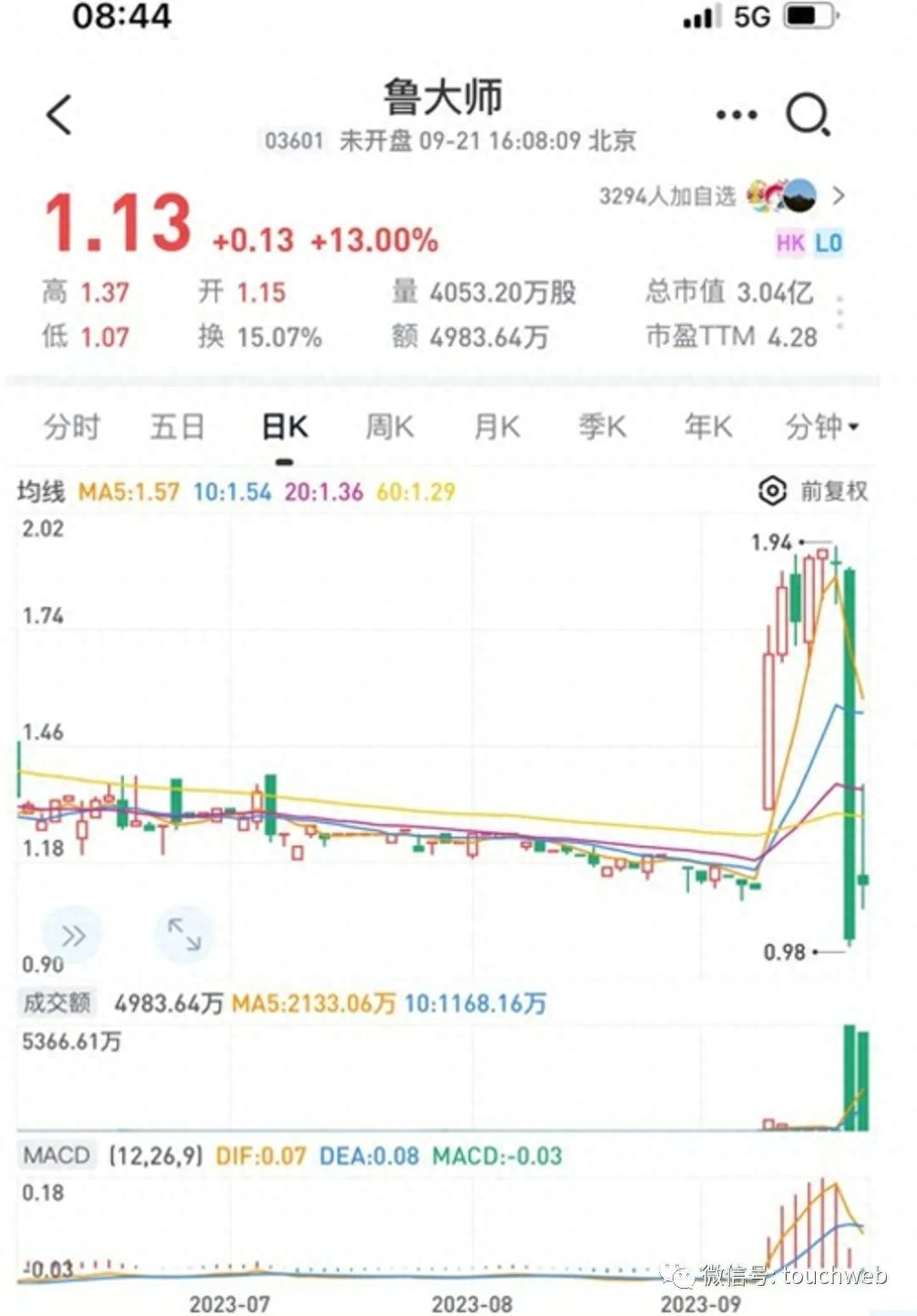The width and height of the screenshot is (917, 1316).
Task: Show the 季K candlestick chart
Action: [x=603, y=427]
